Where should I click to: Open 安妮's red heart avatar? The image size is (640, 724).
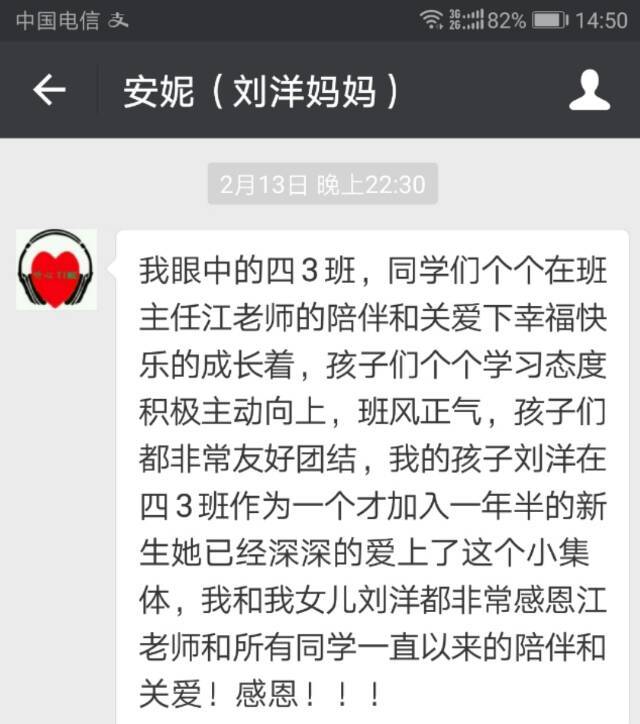[x=57, y=270]
